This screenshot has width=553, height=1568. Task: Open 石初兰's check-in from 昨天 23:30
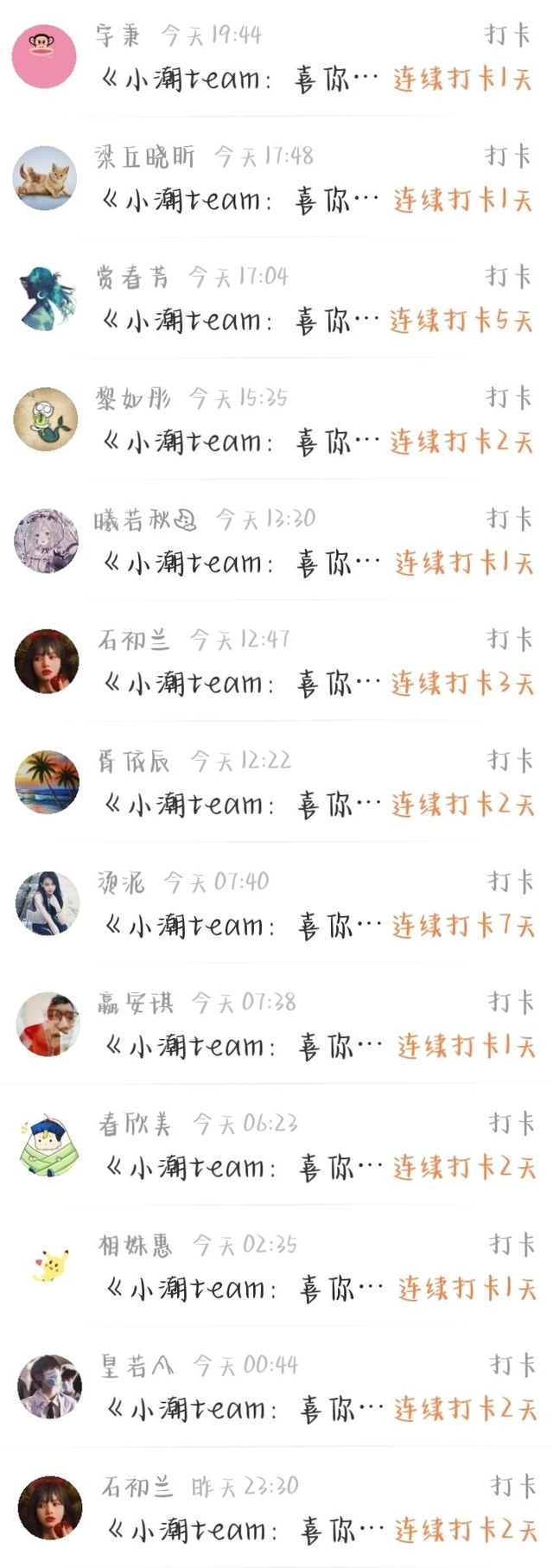click(x=276, y=1508)
